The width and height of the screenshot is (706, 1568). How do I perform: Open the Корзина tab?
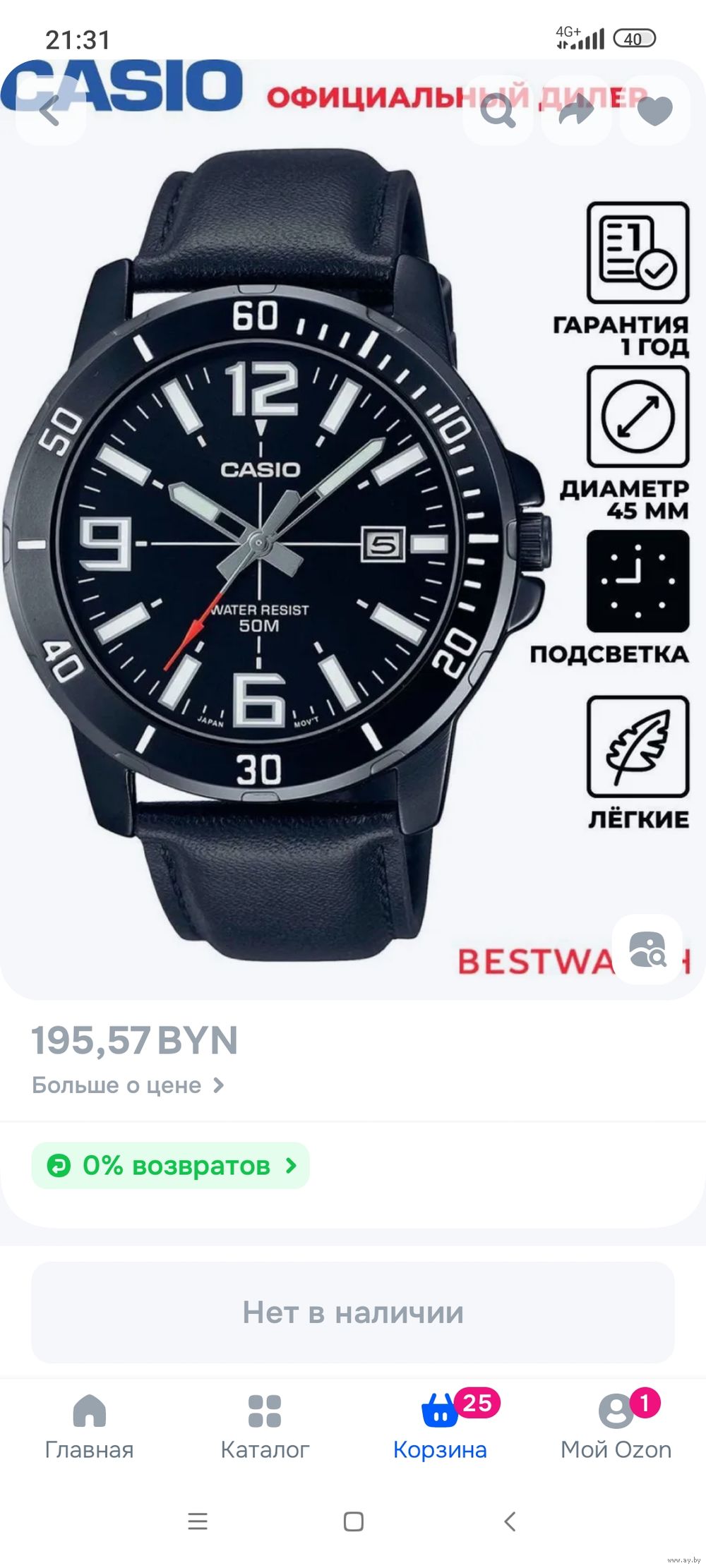coord(441,1426)
